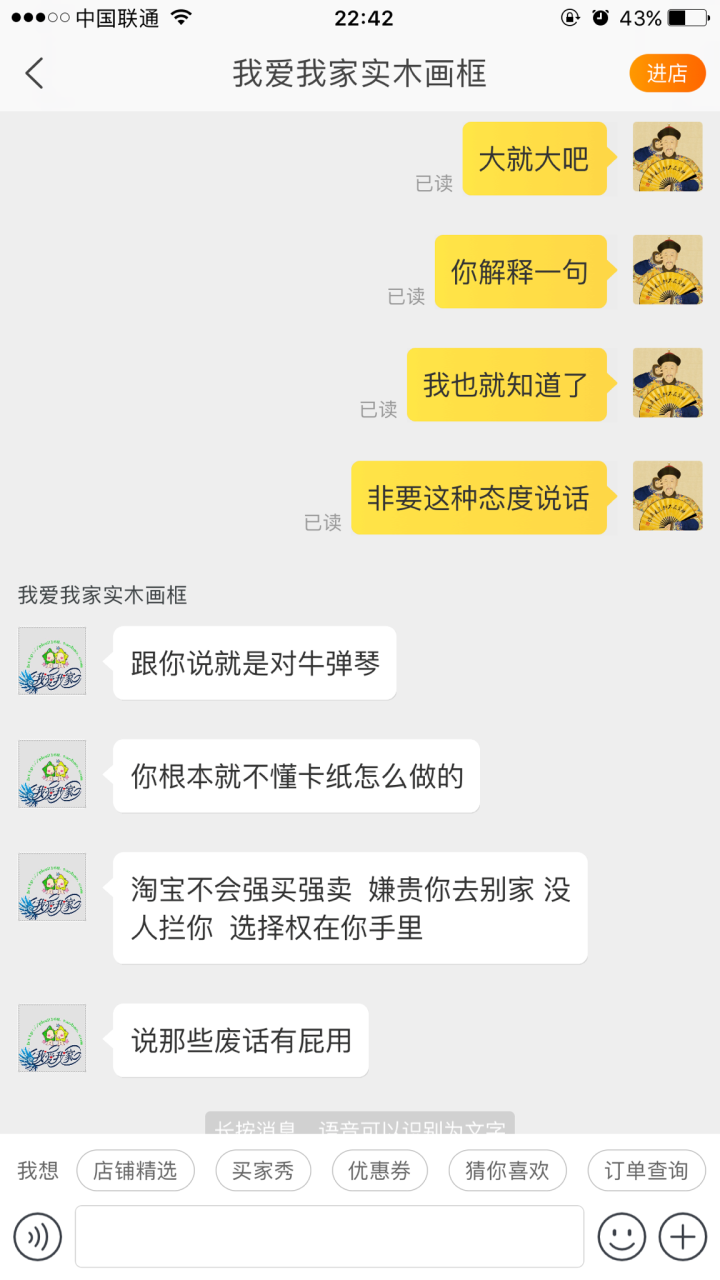The image size is (720, 1280).
Task: Tap the 优惠券 coupon chip
Action: 379,1171
